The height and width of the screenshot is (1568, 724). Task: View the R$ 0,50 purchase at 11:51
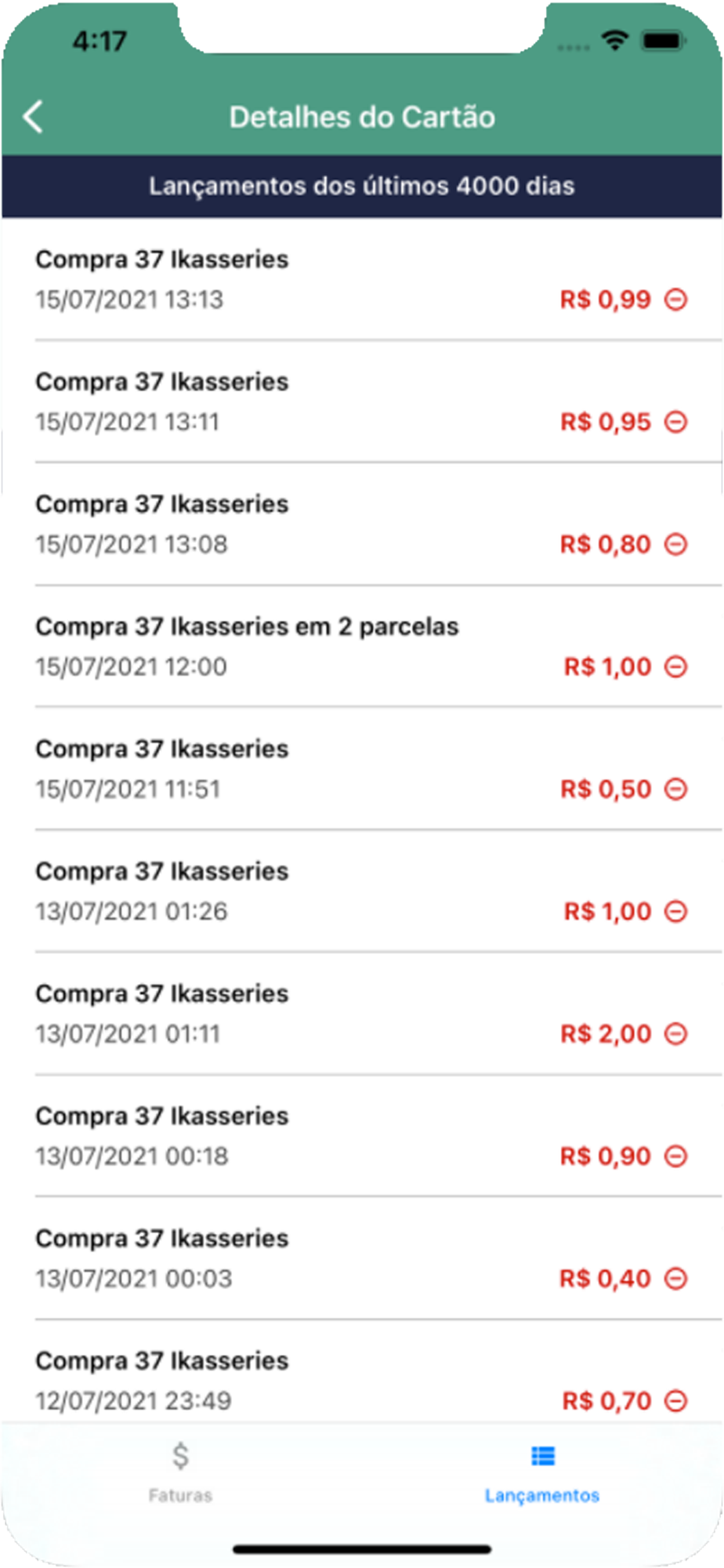[362, 769]
